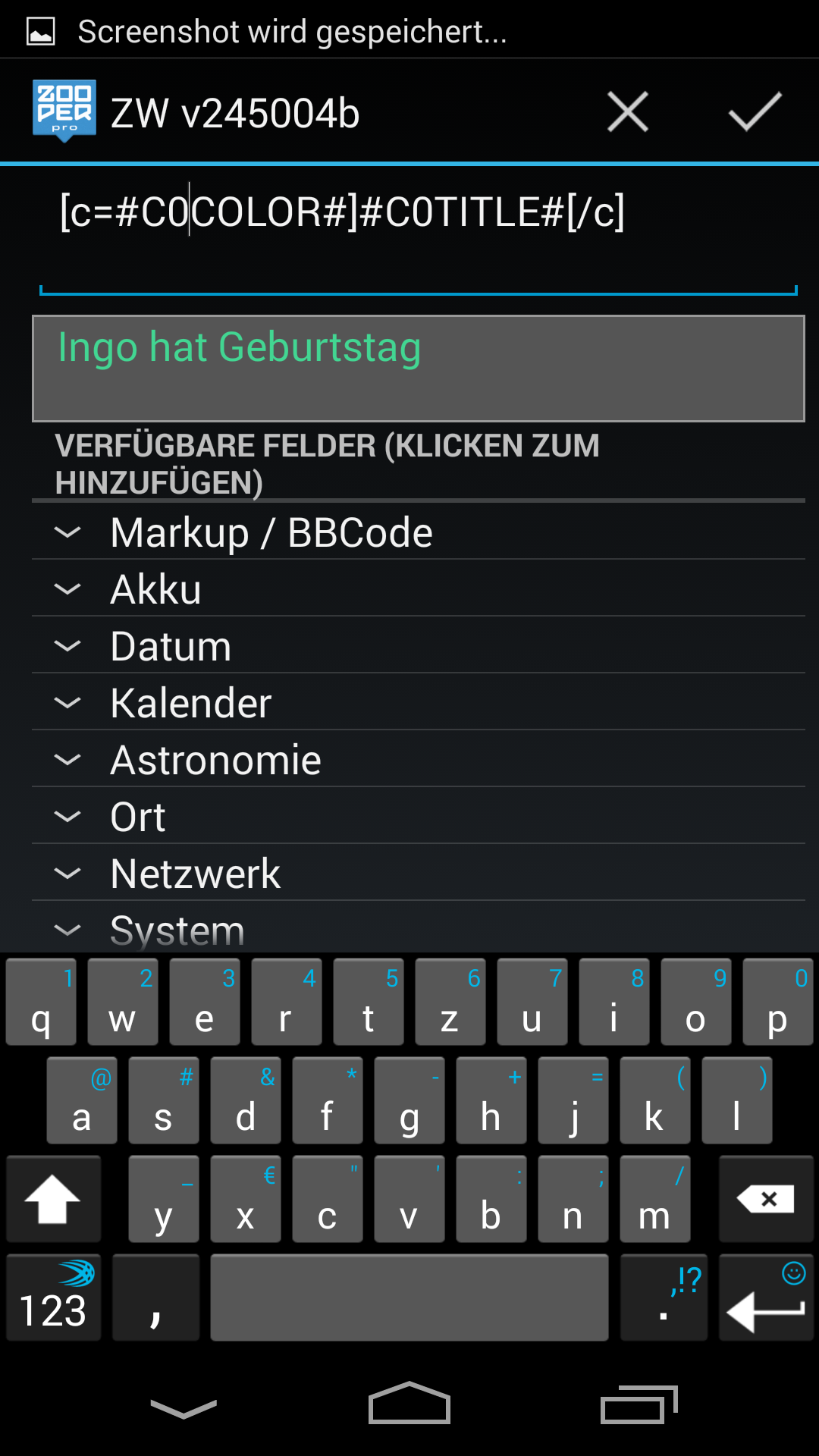Open the Kalender field list
The height and width of the screenshot is (1456, 819).
(x=190, y=703)
